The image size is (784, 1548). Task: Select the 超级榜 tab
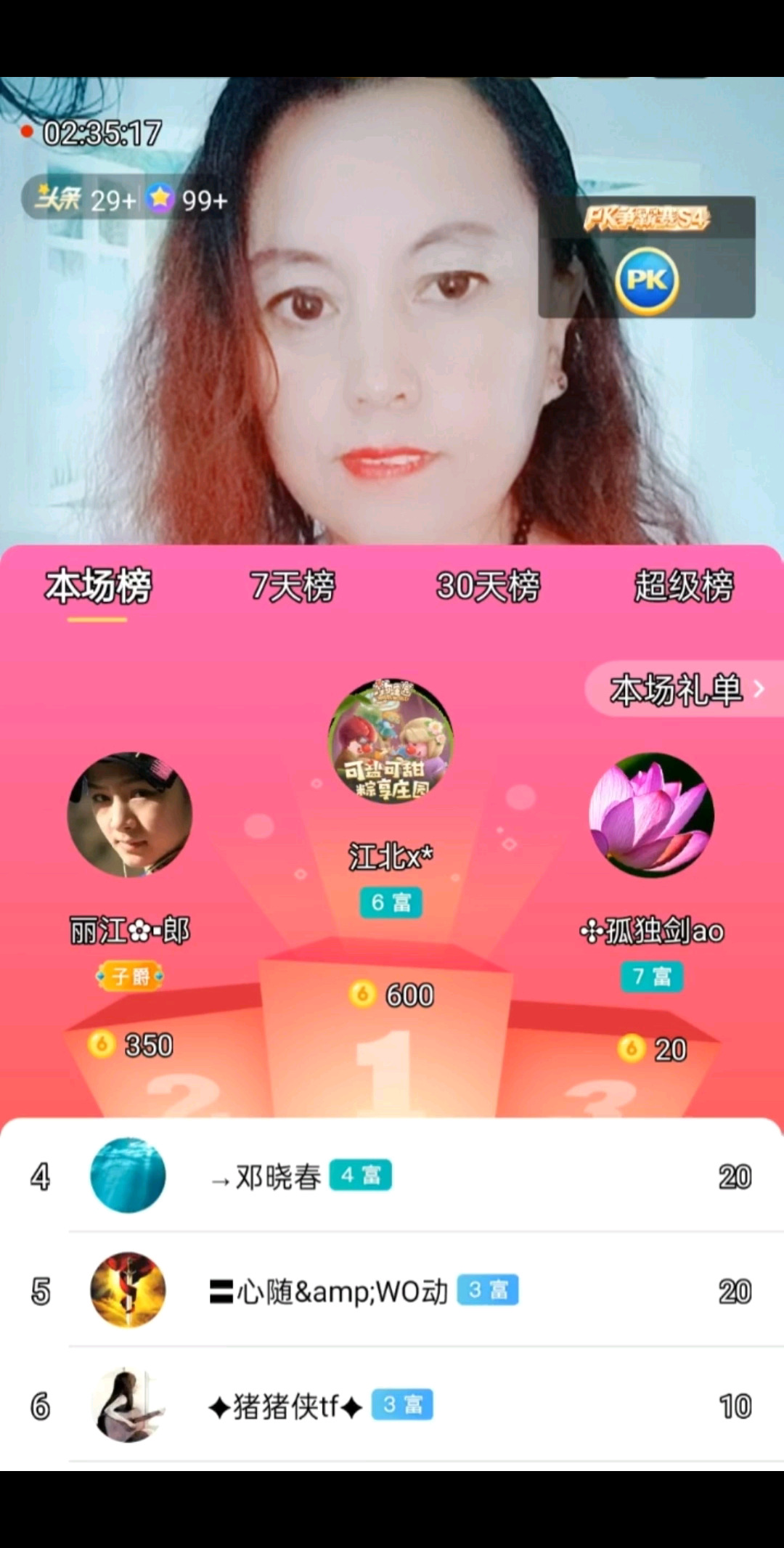point(684,586)
